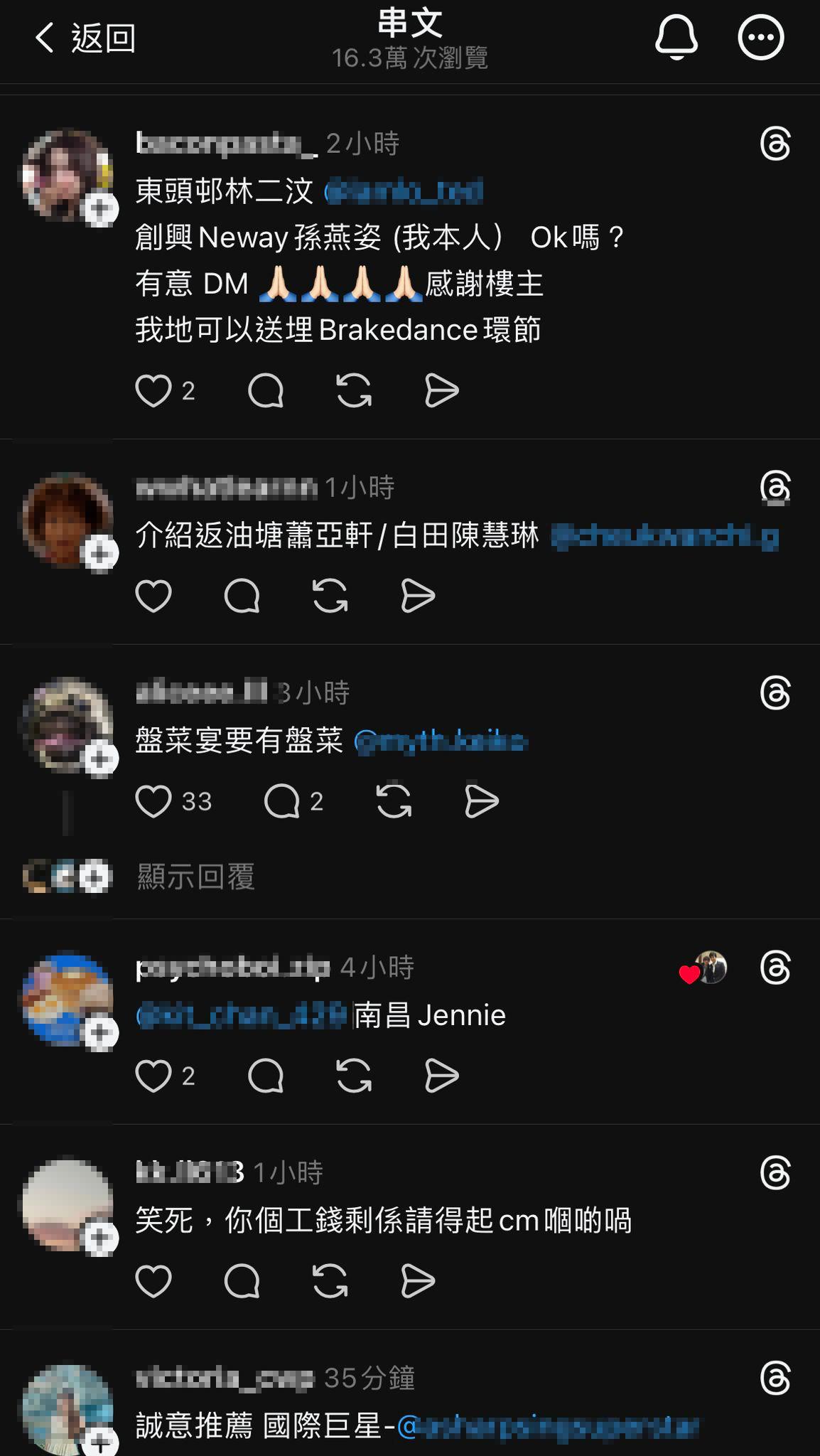The image size is (820, 1456).
Task: Follow the author of the 笑死 comment
Action: click(x=100, y=1238)
